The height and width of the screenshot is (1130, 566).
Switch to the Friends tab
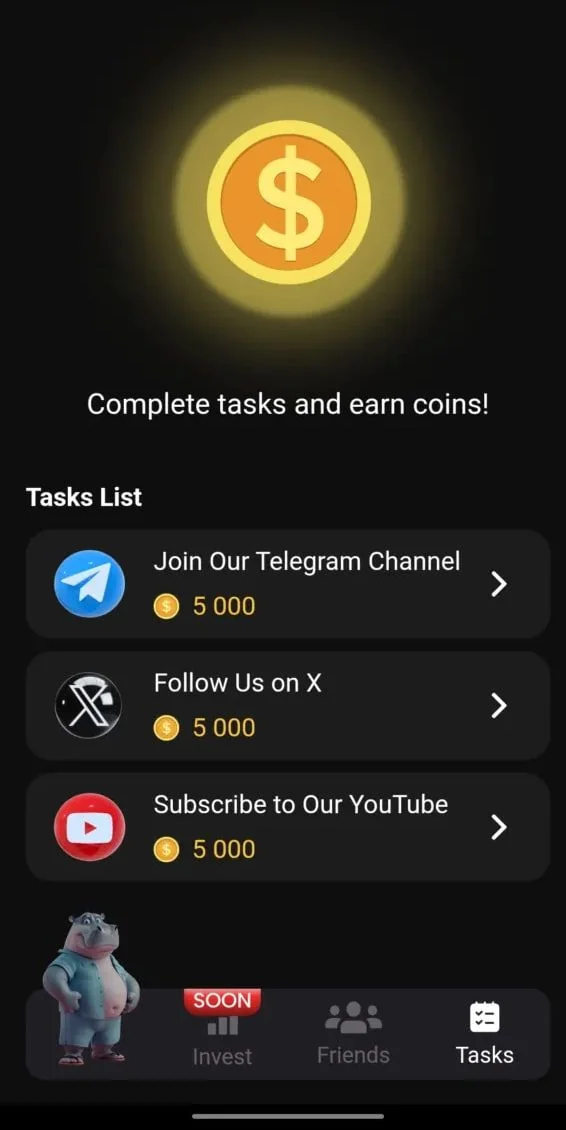pyautogui.click(x=353, y=1033)
